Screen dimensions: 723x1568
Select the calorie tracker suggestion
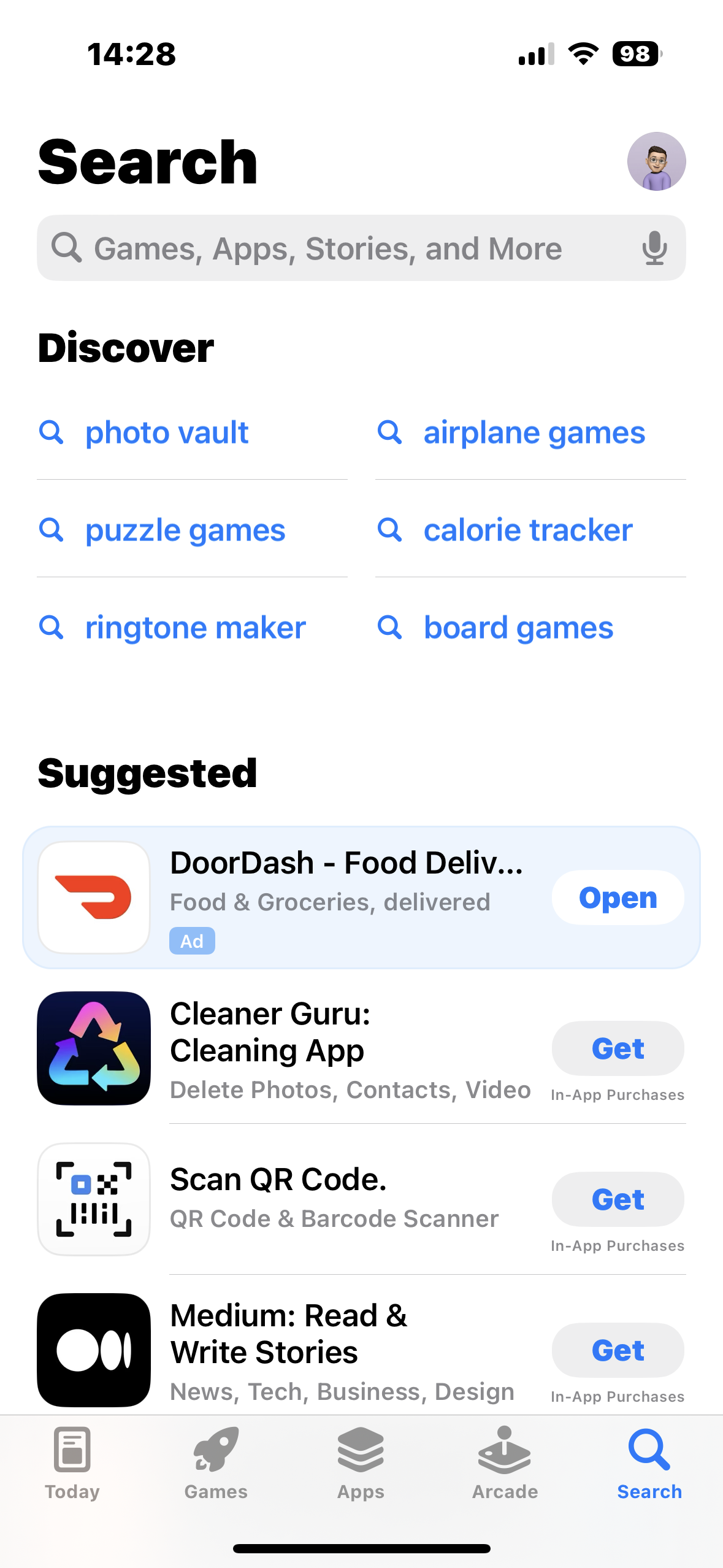(x=527, y=531)
